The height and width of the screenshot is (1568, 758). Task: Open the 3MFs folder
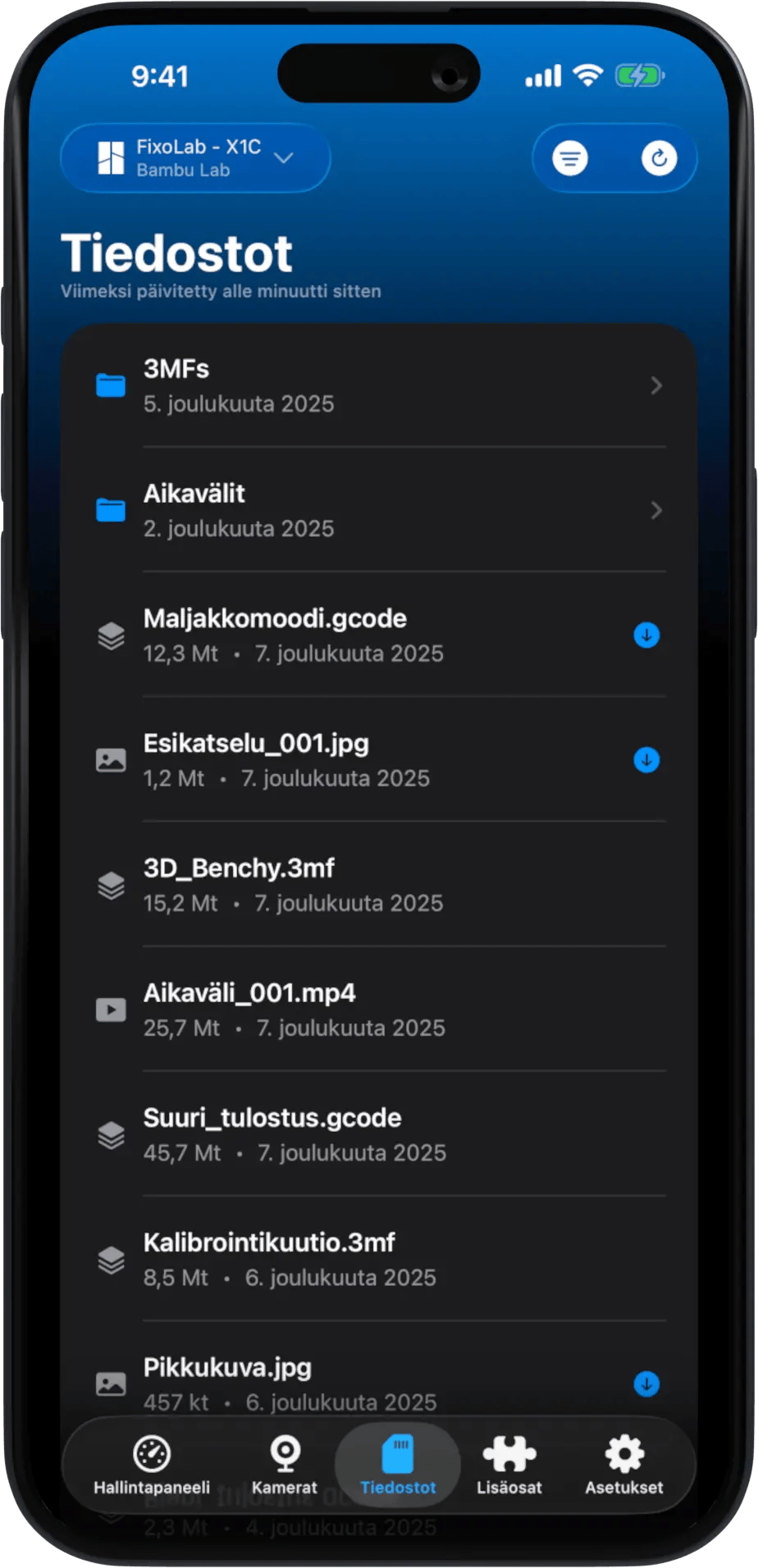tap(377, 385)
